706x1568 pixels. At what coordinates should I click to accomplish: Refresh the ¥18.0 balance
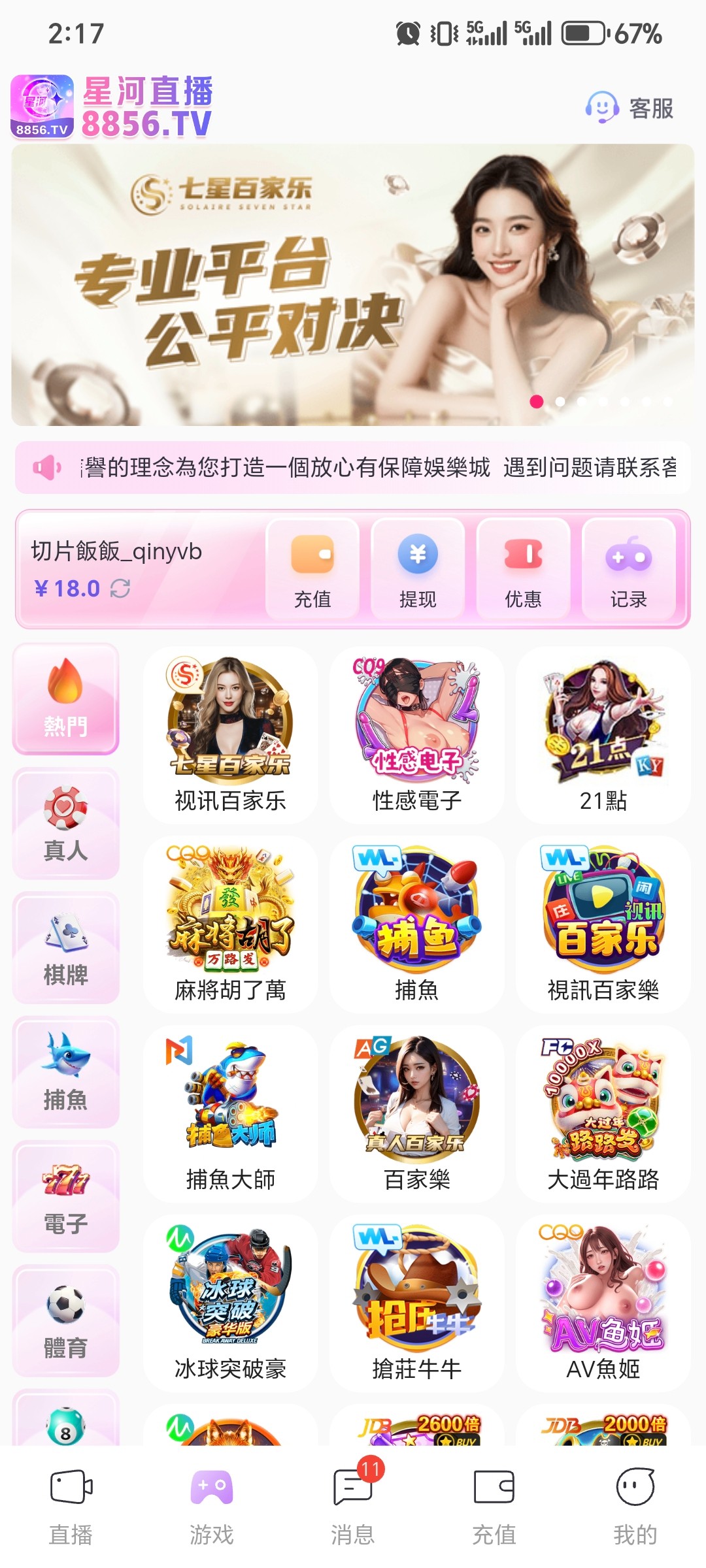[x=120, y=589]
